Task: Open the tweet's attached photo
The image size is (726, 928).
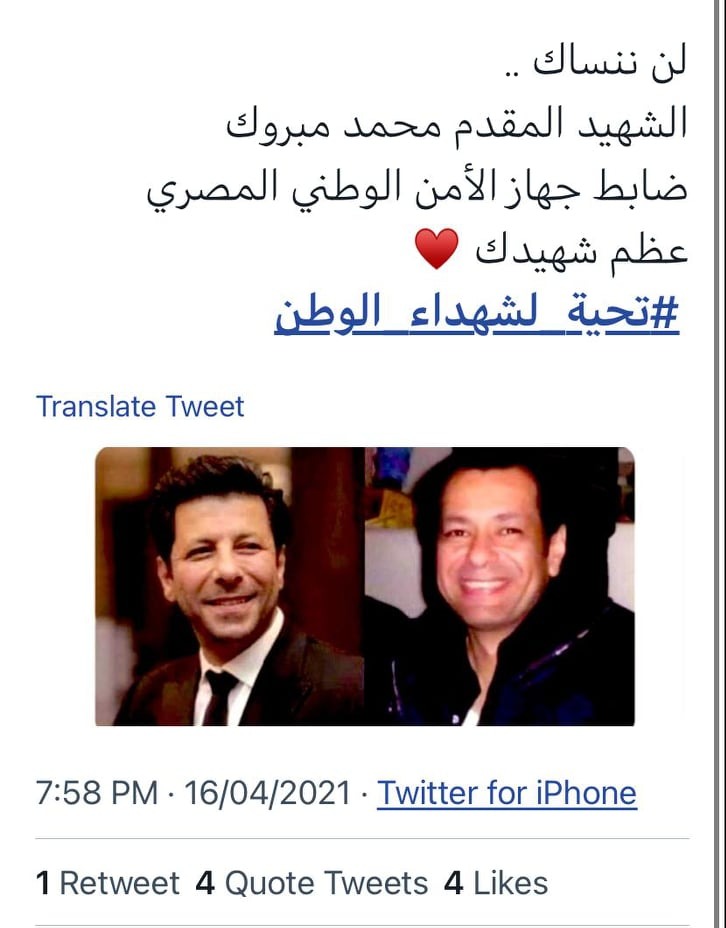Action: 364,586
